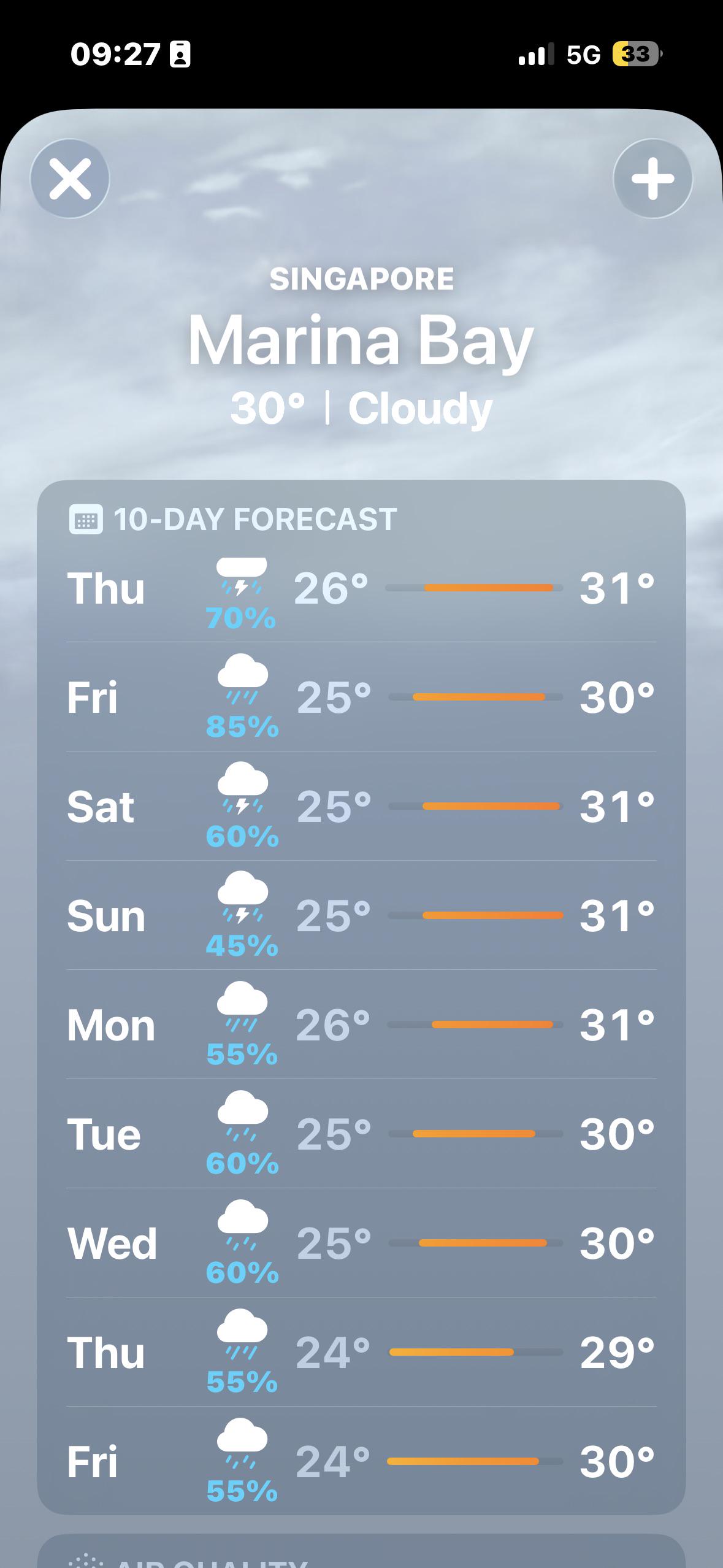Open the Thu forecast with 29° high
This screenshot has width=723, height=1568.
pos(361,1353)
